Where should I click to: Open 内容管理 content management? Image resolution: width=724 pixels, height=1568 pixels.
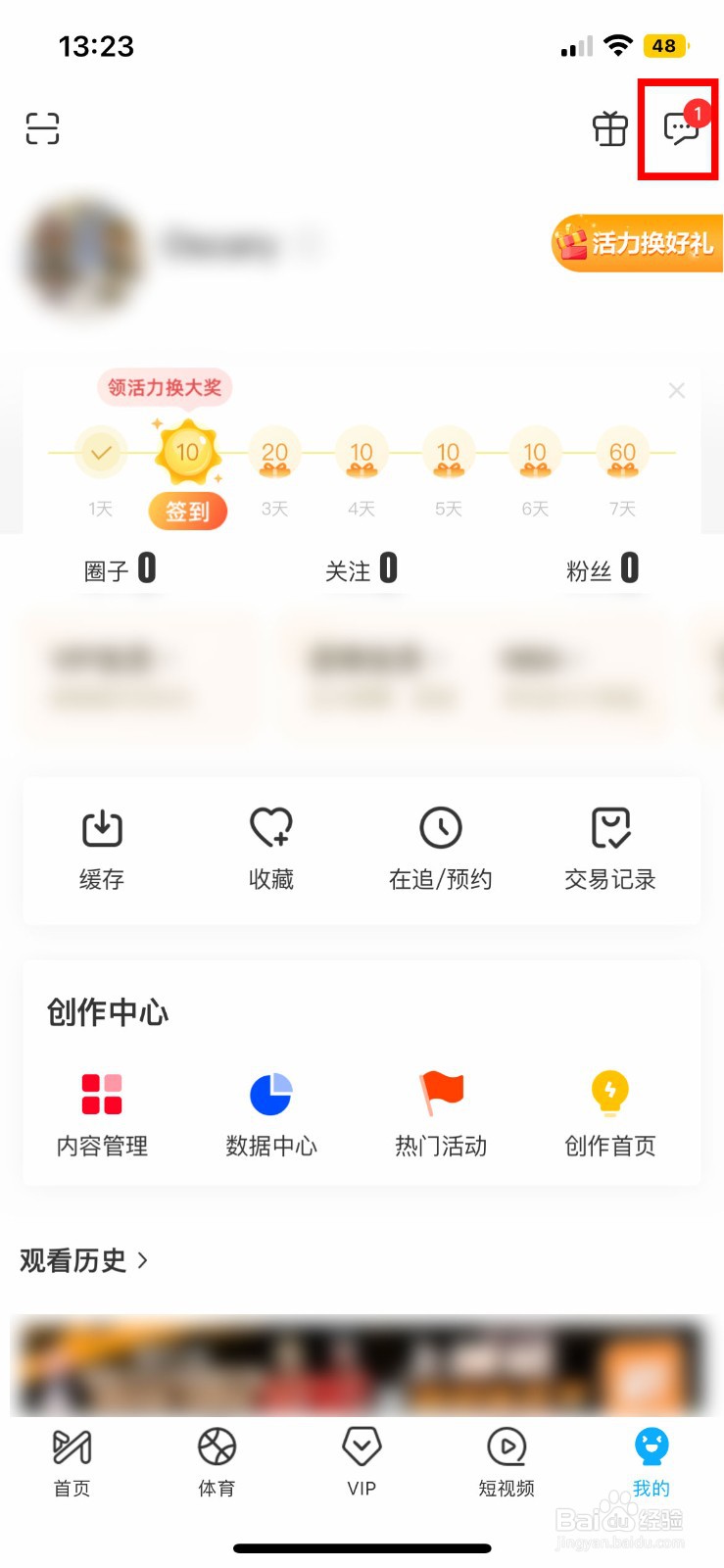click(x=101, y=1109)
